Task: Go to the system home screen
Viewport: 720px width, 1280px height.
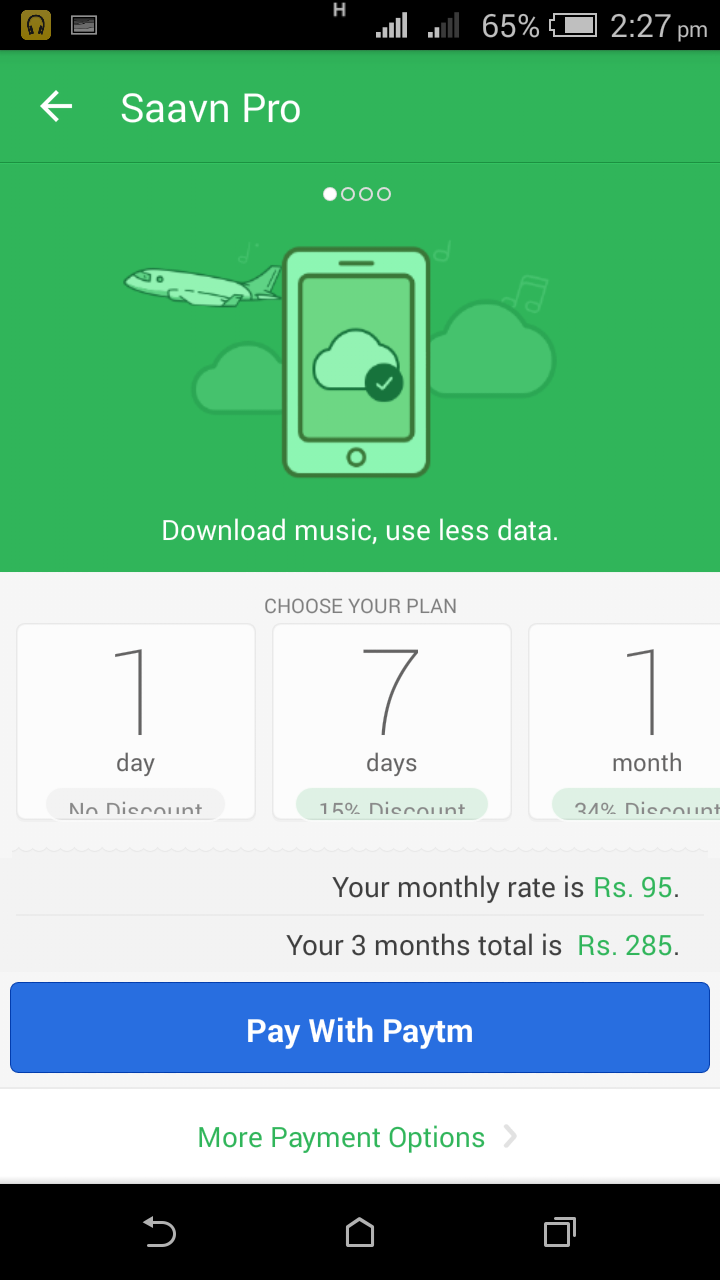Action: (x=359, y=1233)
